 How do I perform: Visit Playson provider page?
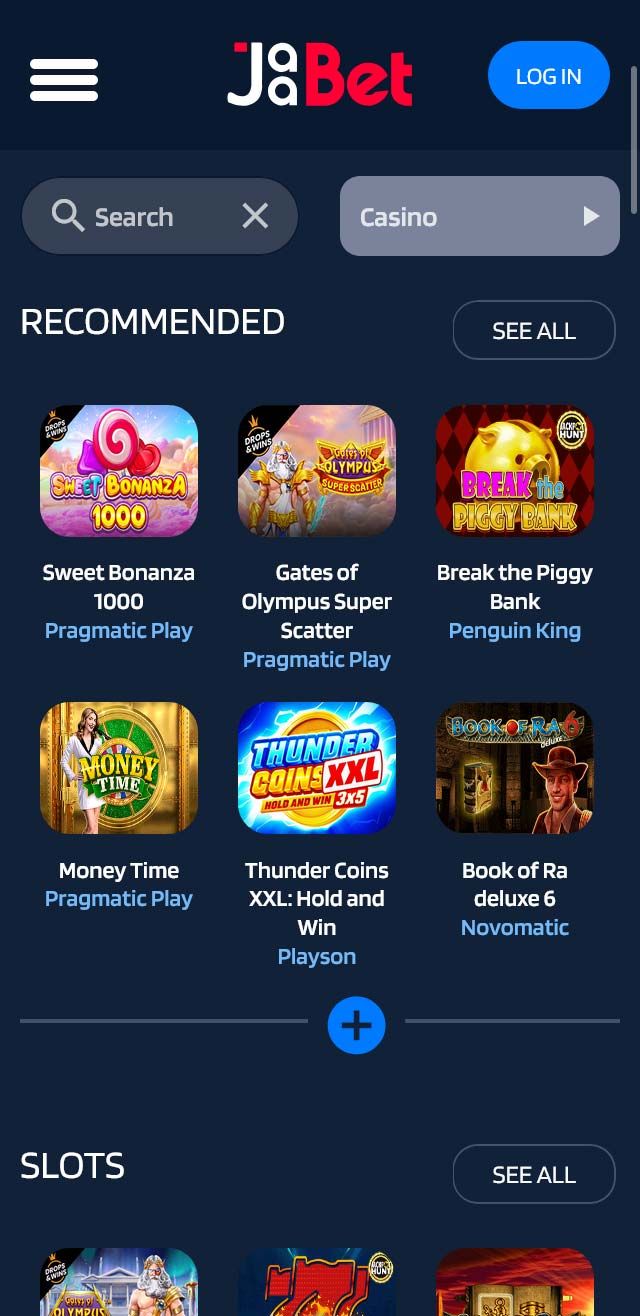pos(317,957)
